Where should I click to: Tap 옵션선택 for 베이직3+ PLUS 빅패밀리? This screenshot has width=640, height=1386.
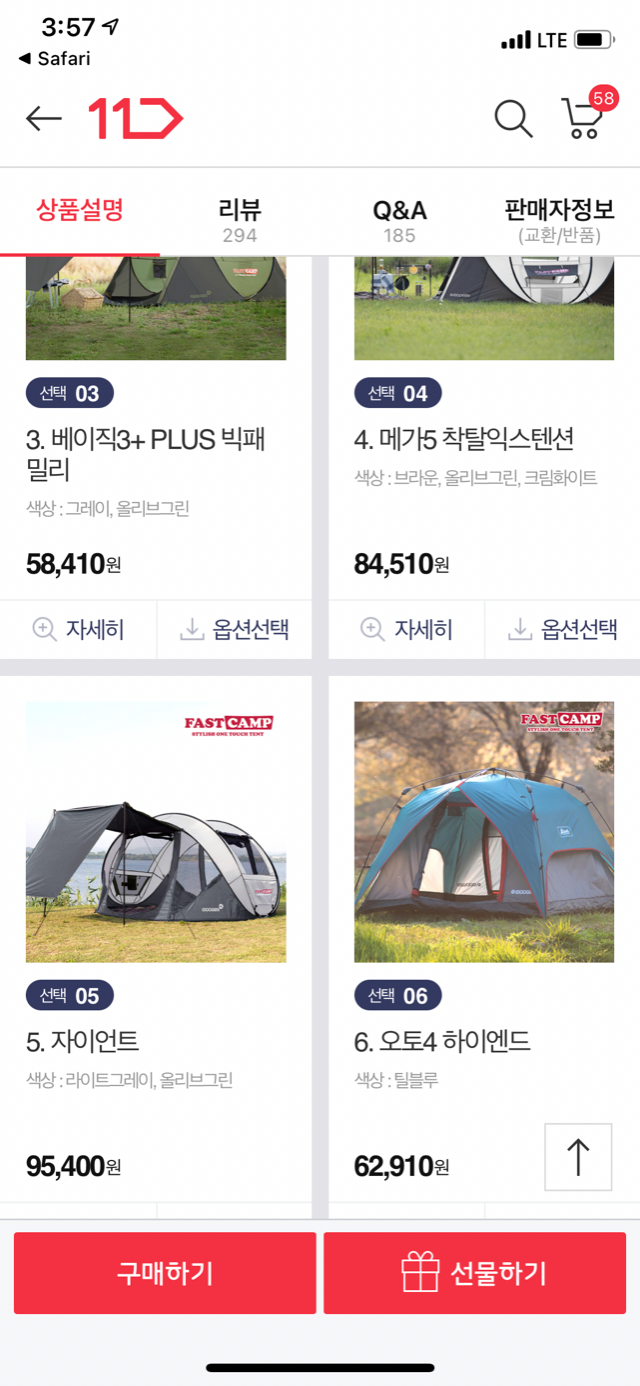(x=234, y=629)
